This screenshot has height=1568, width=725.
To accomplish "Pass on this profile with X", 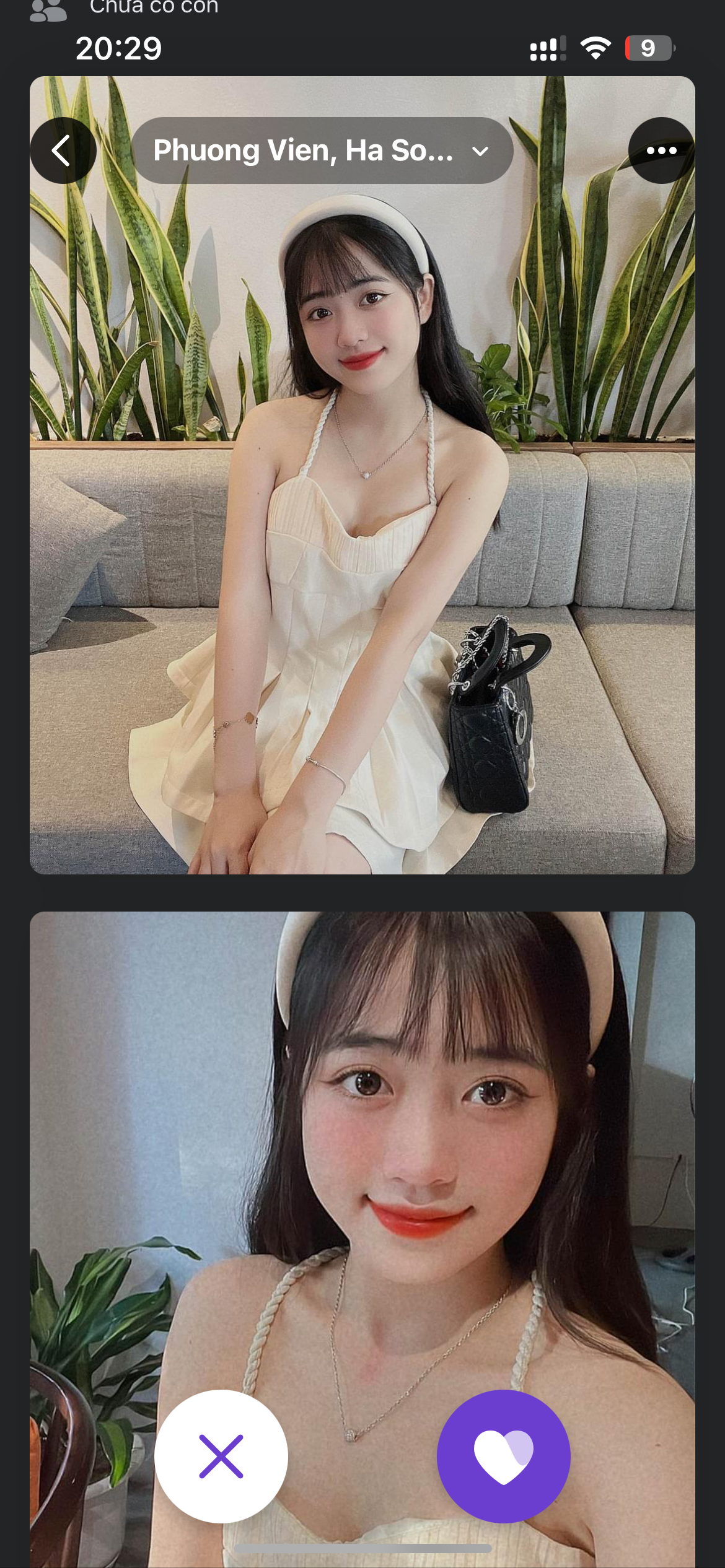I will click(x=221, y=1456).
